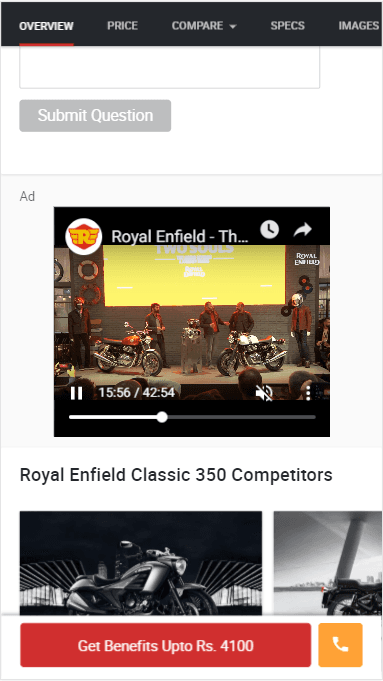Viewport: 383px width, 681px height.
Task: Unmute the video ad
Action: [x=264, y=393]
